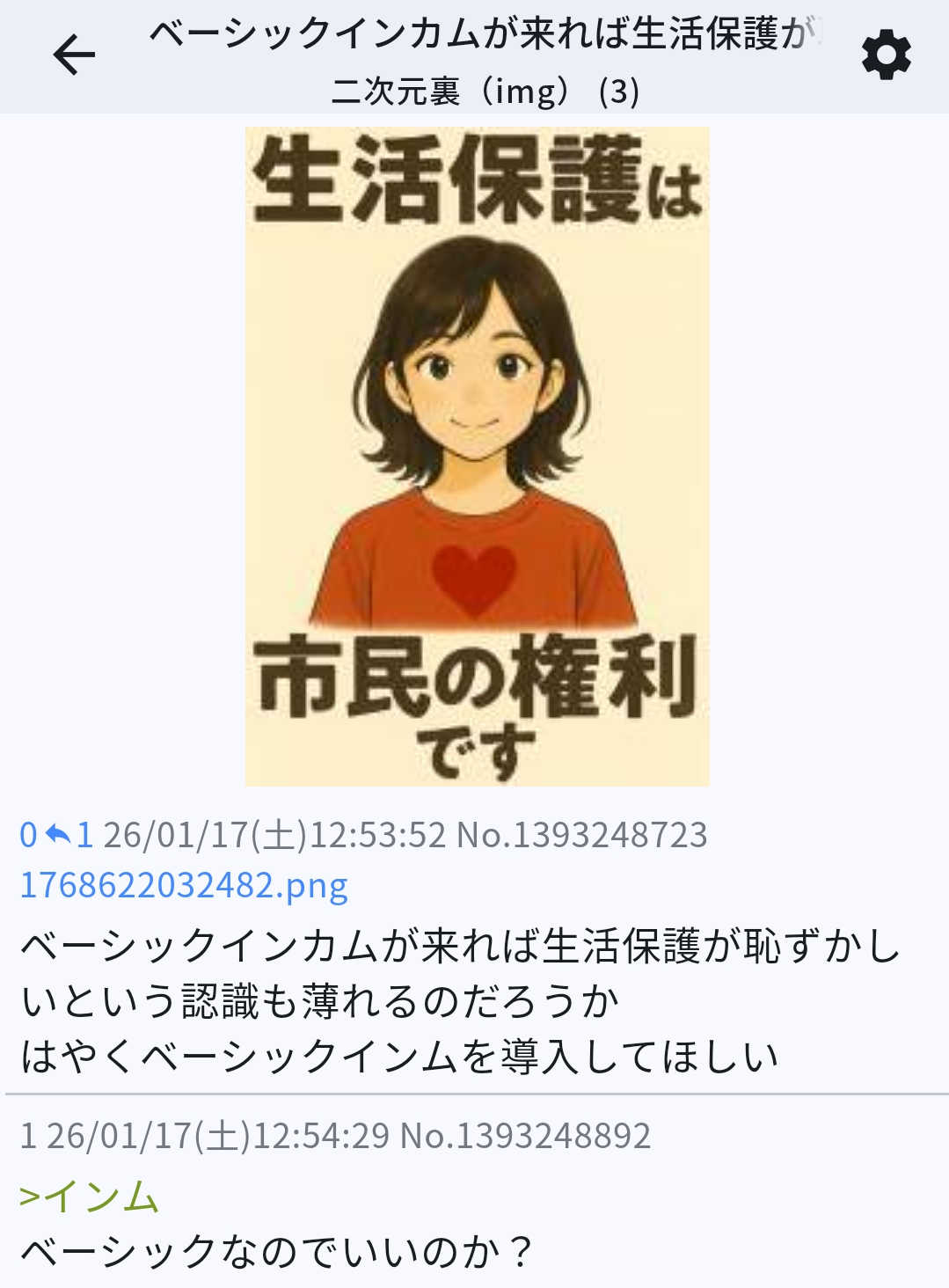Open the settings gear
949x1288 pixels.
[886, 55]
